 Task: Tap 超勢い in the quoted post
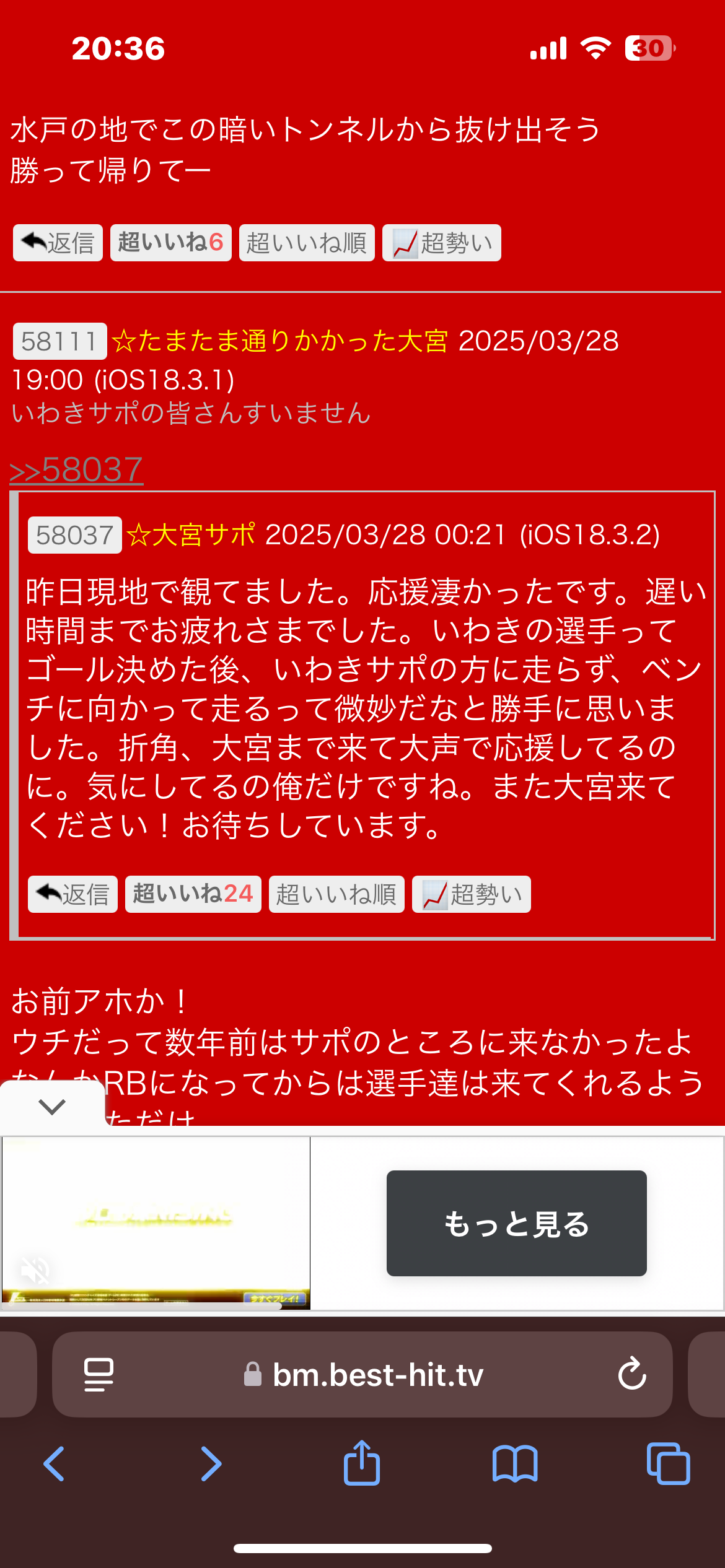(472, 894)
